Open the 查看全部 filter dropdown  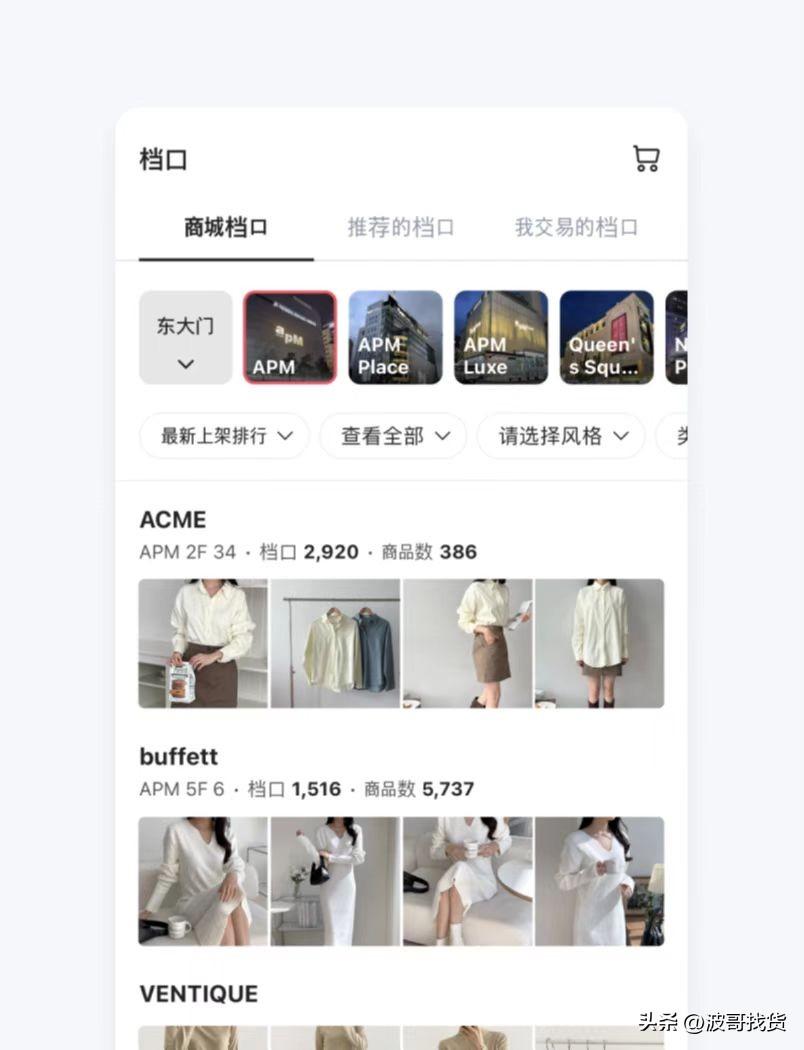(x=394, y=436)
